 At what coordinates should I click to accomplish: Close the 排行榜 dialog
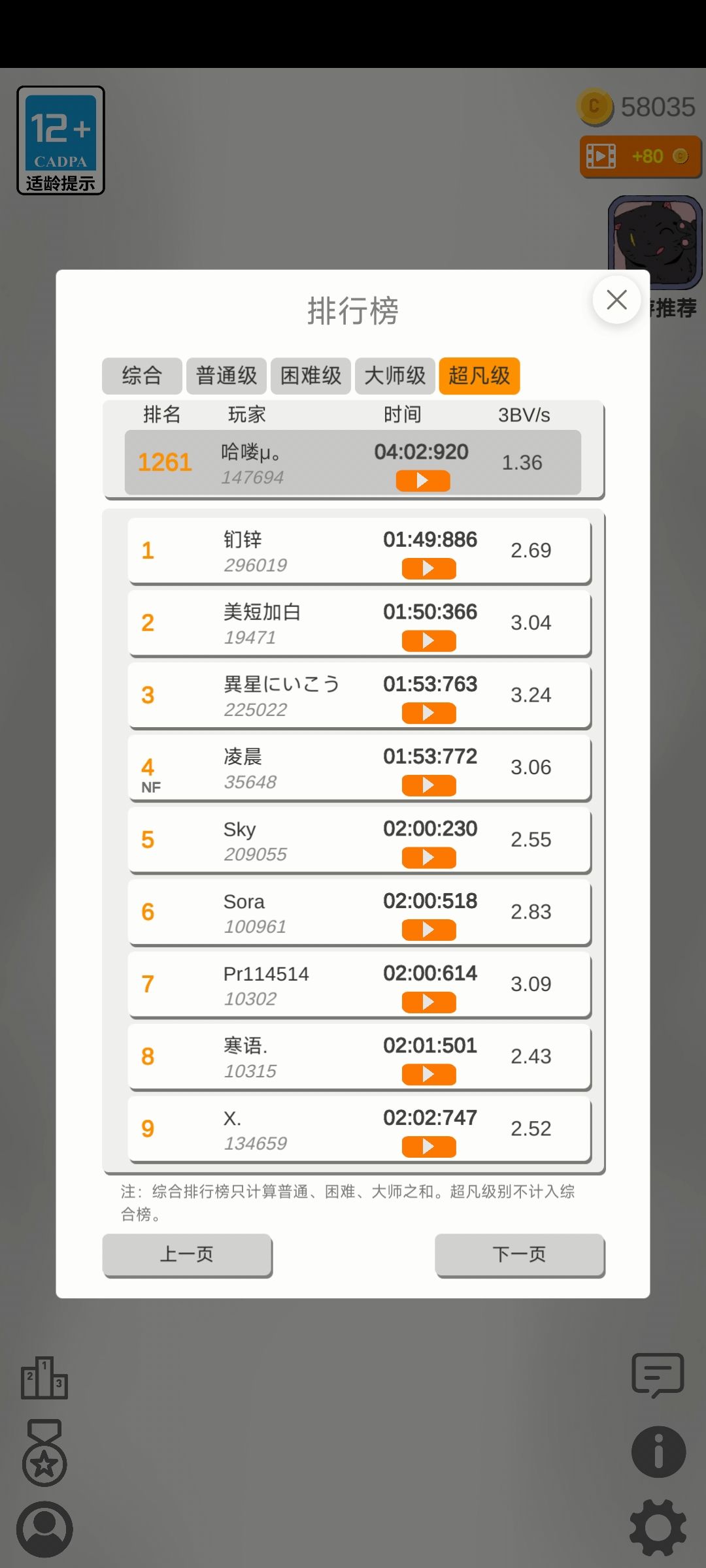click(616, 300)
